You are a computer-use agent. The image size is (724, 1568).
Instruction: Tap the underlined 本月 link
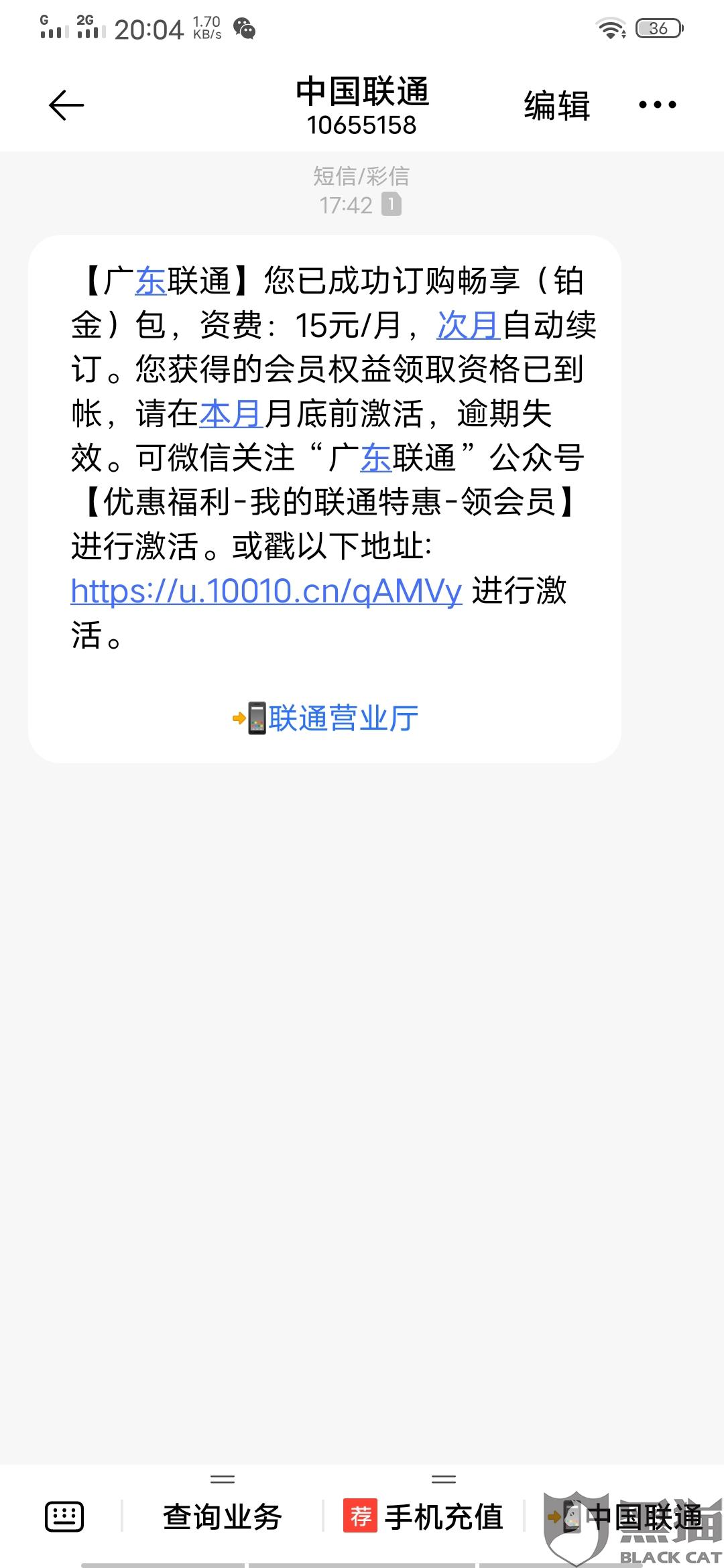[230, 413]
